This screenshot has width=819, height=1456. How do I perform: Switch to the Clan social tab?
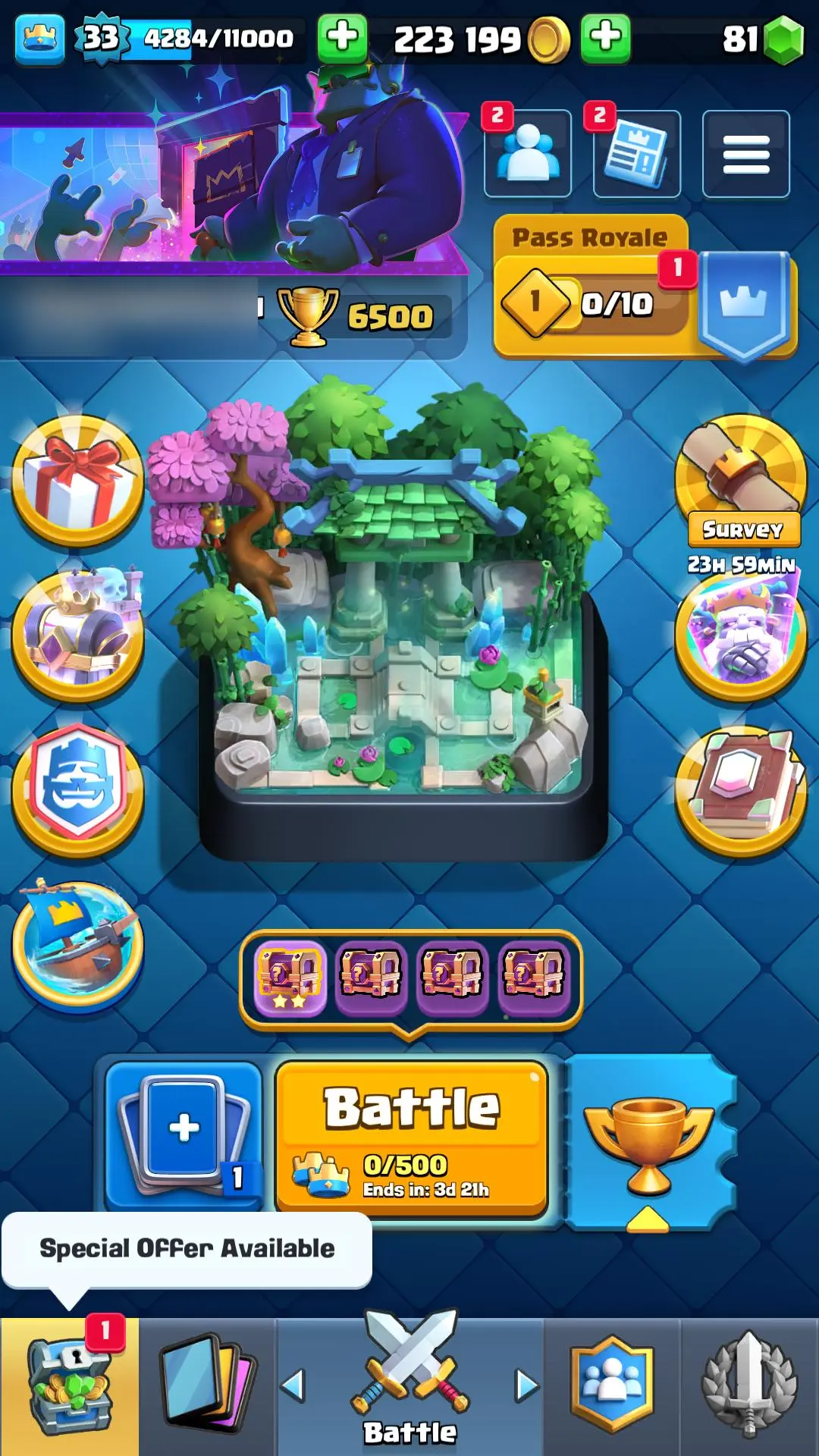[x=612, y=1386]
